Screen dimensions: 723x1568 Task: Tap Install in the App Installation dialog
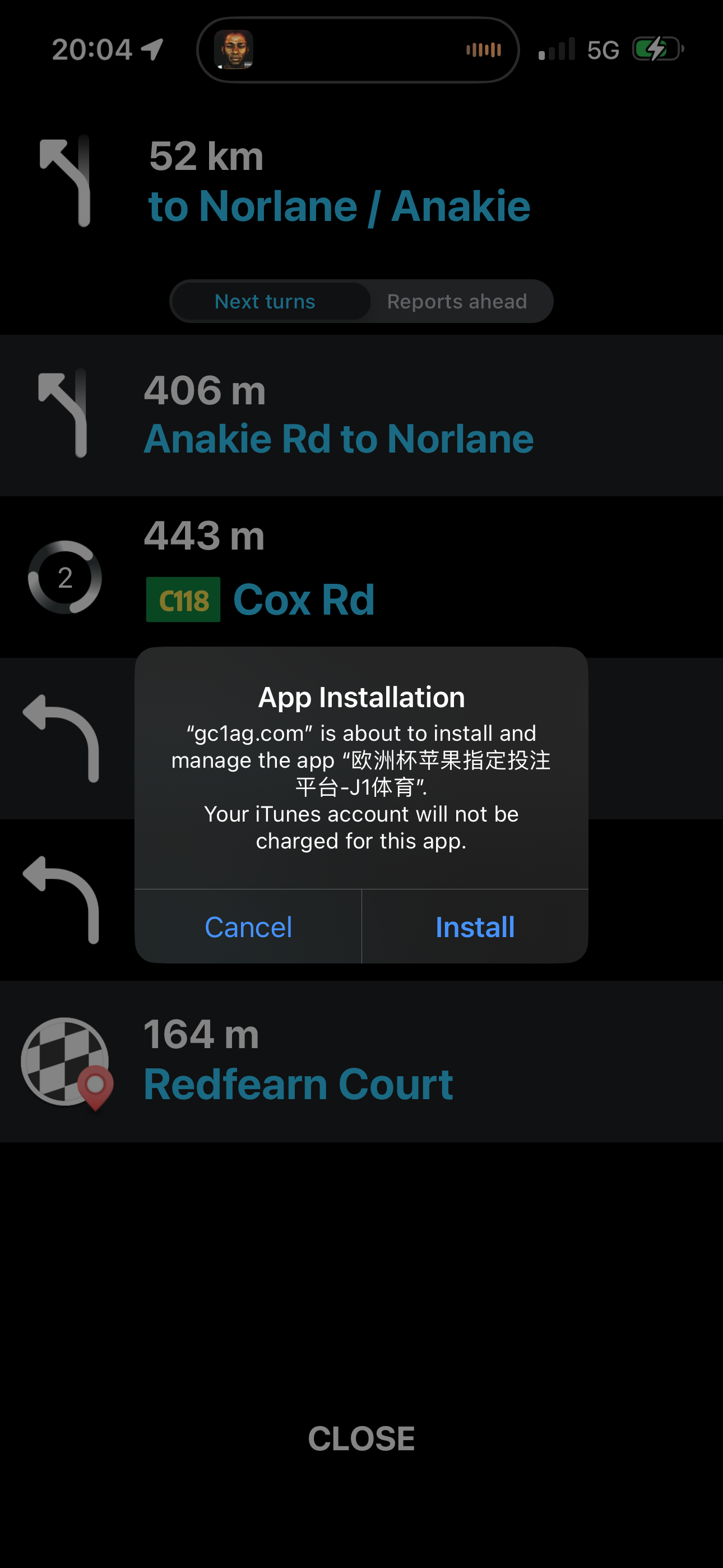[475, 927]
